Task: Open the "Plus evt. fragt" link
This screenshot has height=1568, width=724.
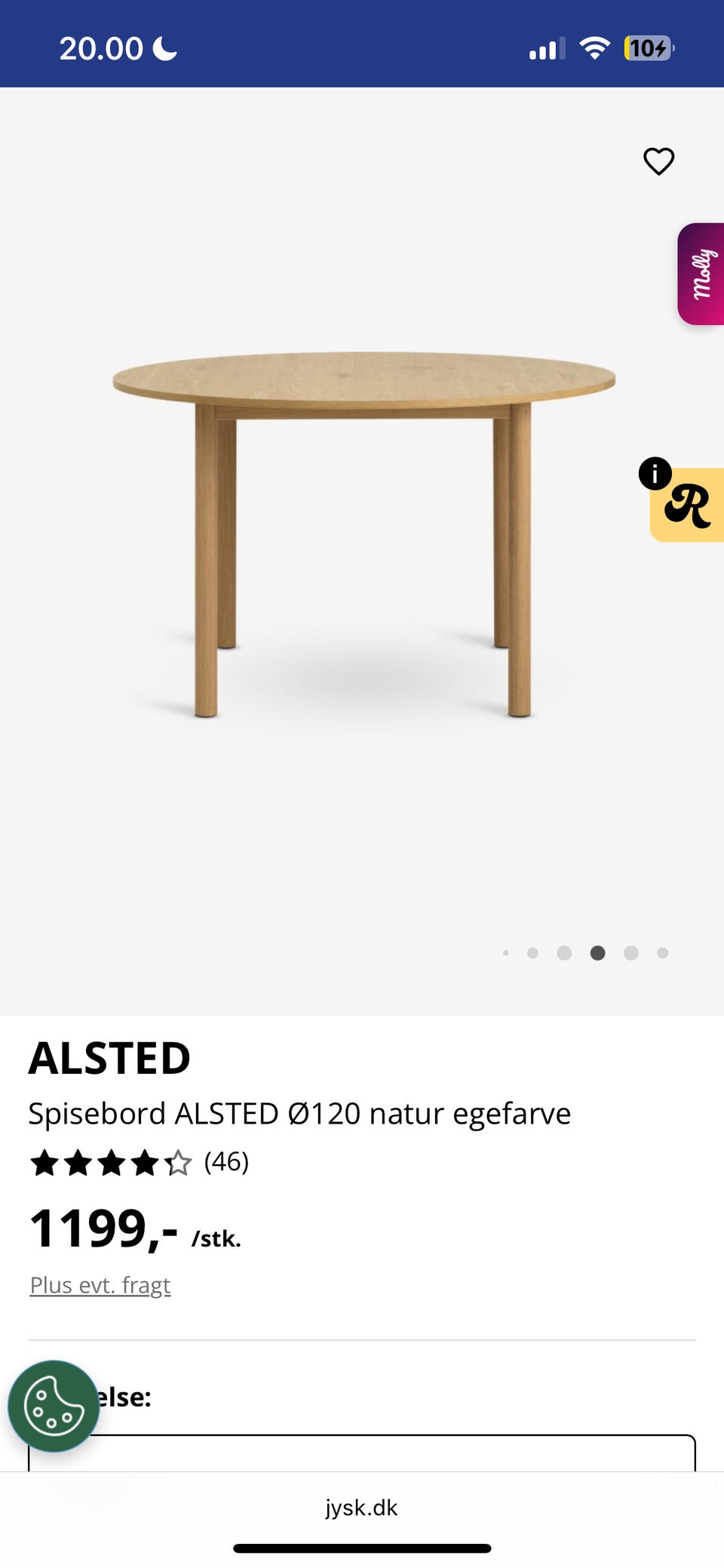Action: coord(100,1284)
